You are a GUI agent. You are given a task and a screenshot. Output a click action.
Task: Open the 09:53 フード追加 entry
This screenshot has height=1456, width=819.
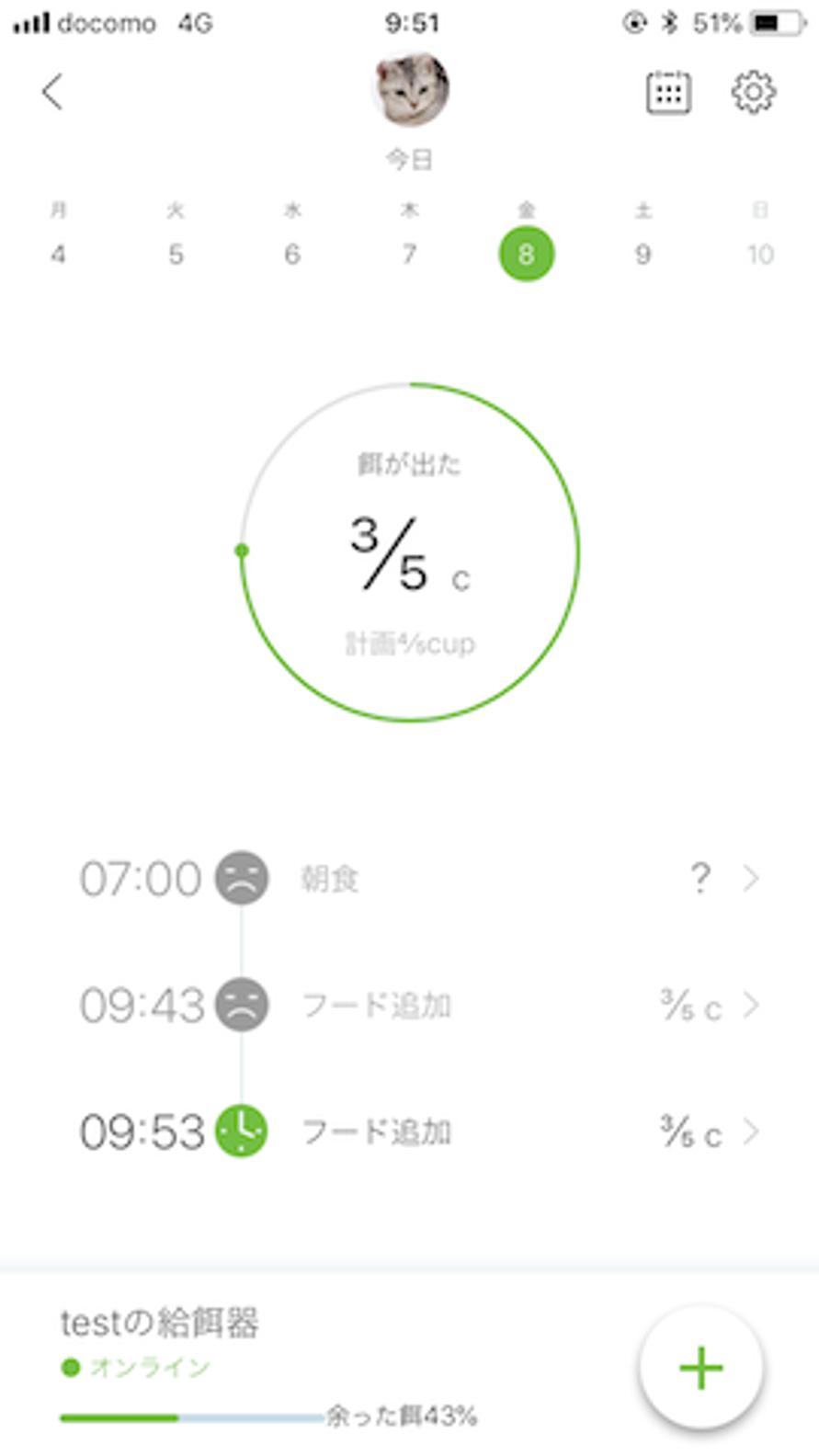(x=418, y=1132)
